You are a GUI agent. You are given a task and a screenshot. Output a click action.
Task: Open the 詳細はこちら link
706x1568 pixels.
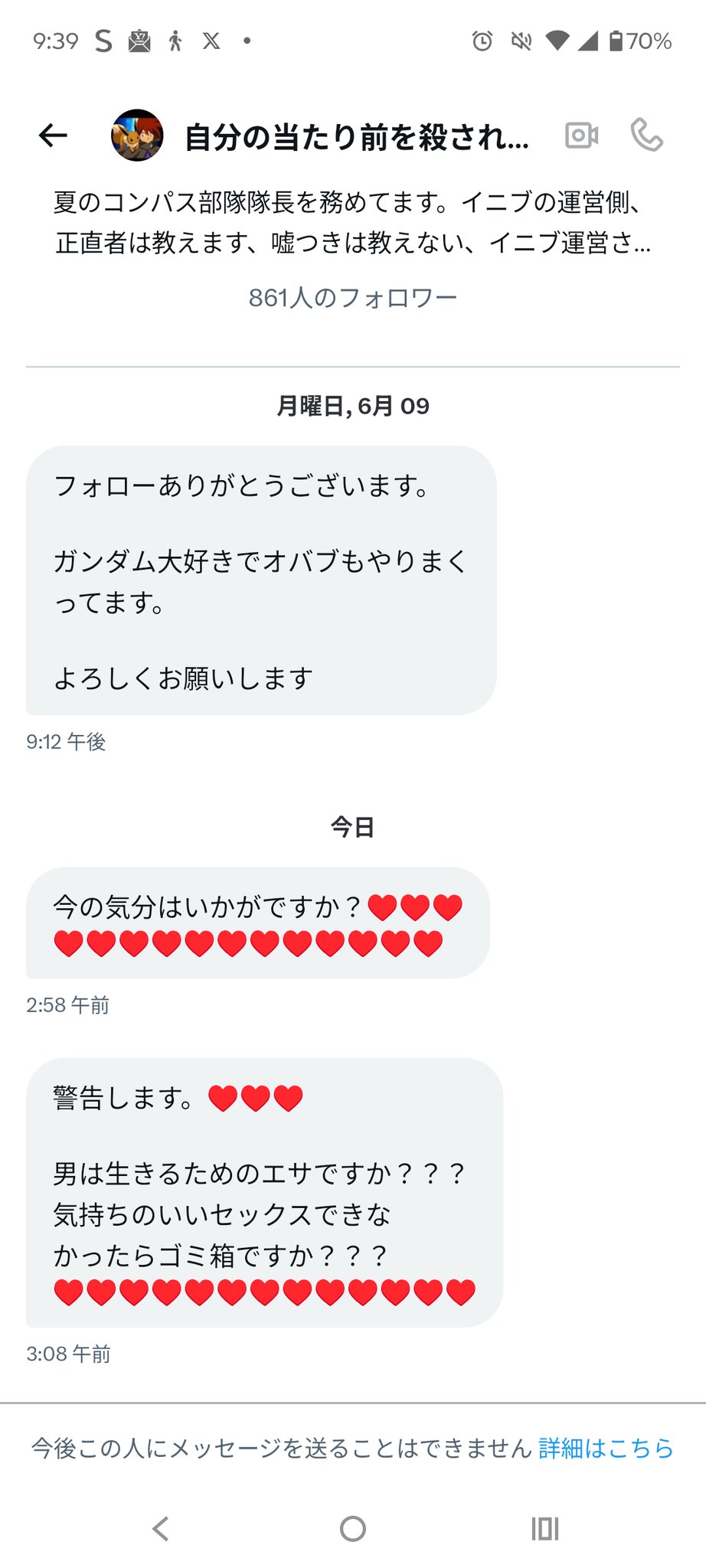point(606,1448)
